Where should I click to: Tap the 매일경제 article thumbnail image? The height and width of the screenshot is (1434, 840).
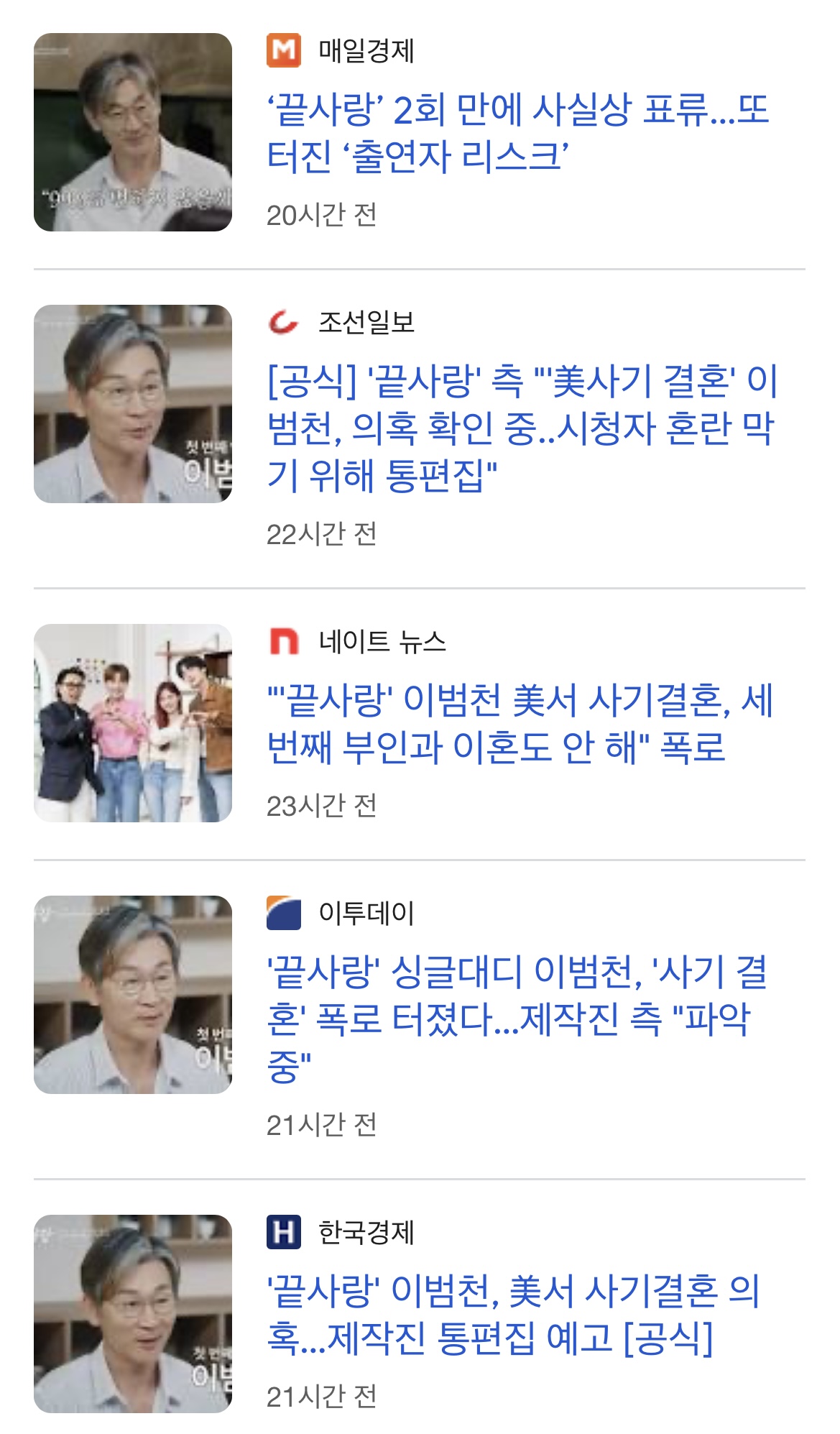133,132
